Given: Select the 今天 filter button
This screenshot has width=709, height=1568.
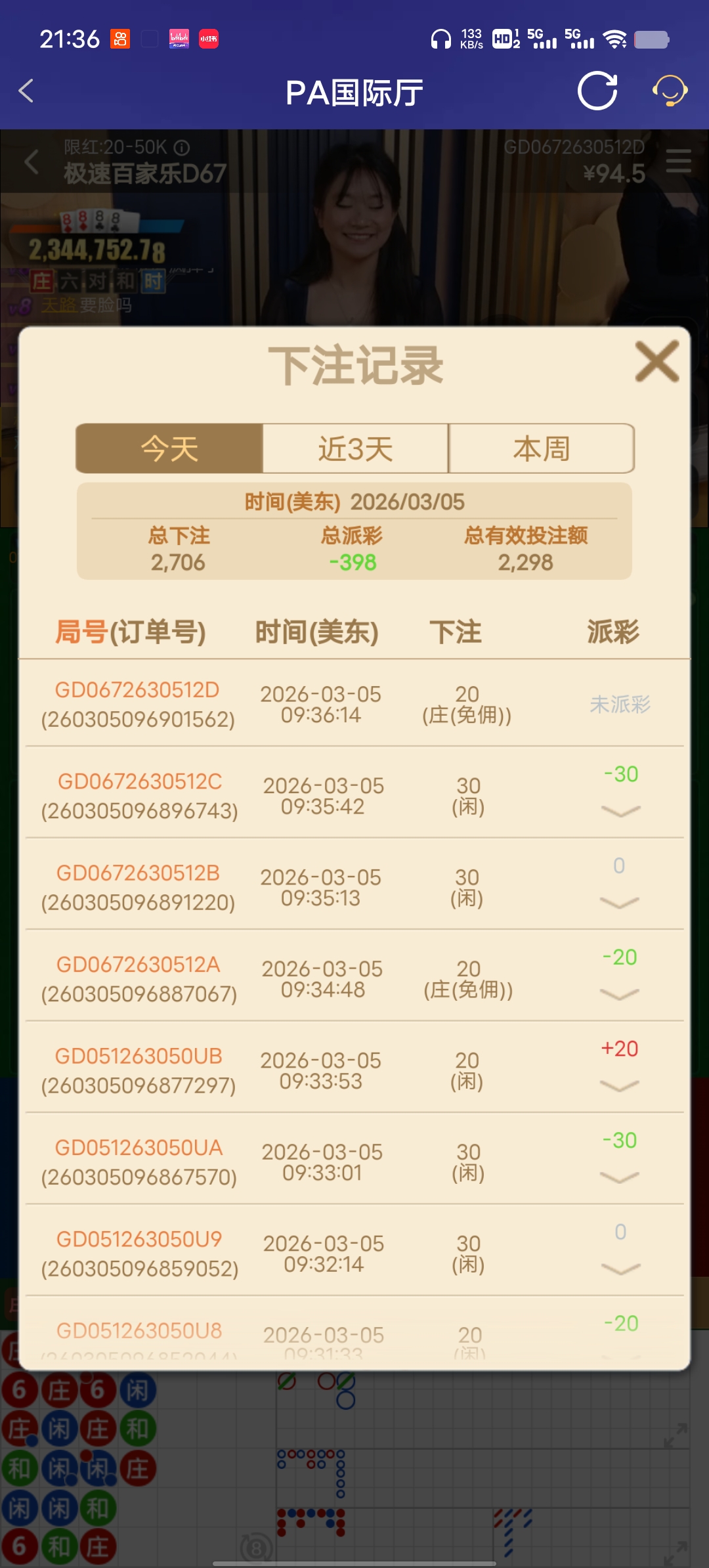Looking at the screenshot, I should click(169, 448).
